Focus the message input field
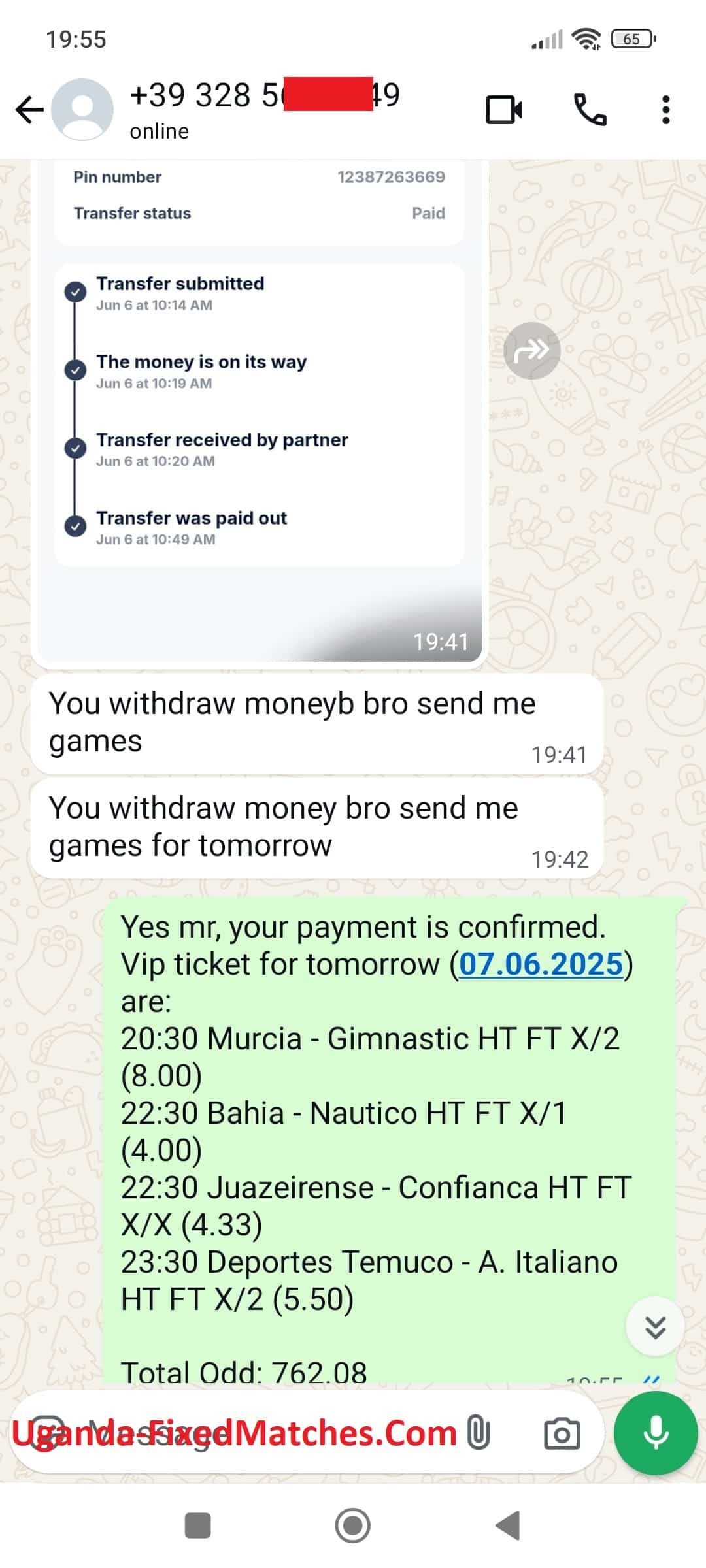706x1568 pixels. pos(261,1434)
